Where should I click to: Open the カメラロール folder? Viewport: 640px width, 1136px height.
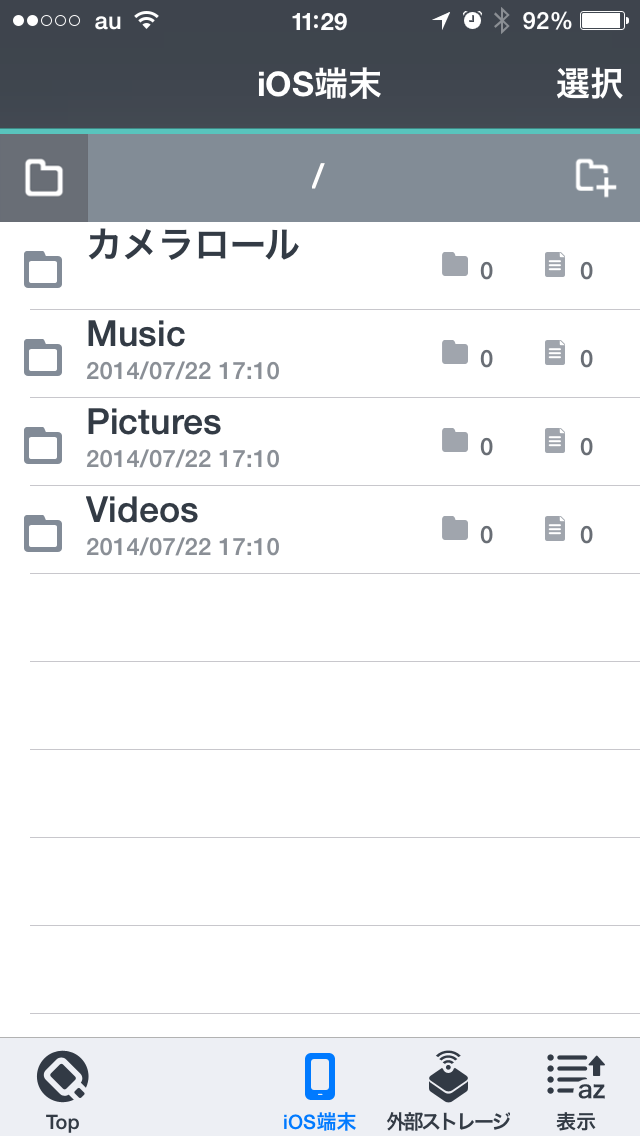320,266
